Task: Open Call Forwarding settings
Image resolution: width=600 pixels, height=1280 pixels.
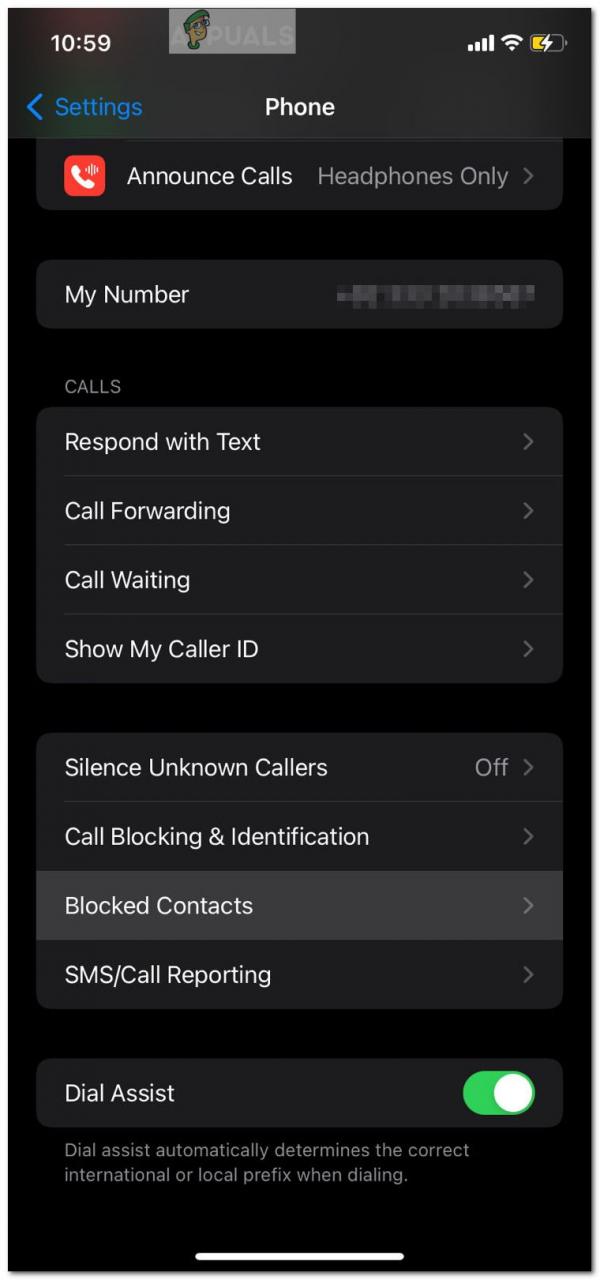Action: [x=299, y=511]
